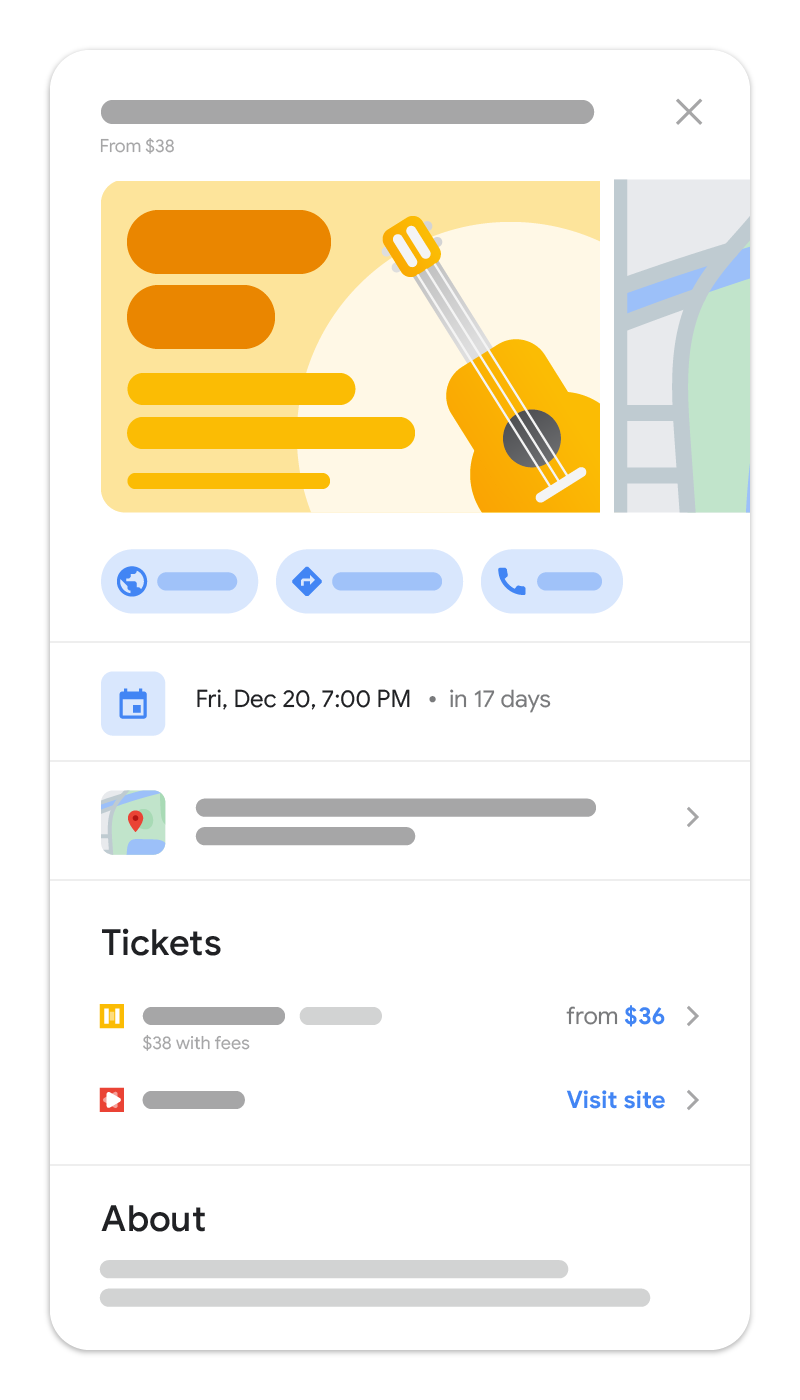Open the map preview image

[681, 346]
